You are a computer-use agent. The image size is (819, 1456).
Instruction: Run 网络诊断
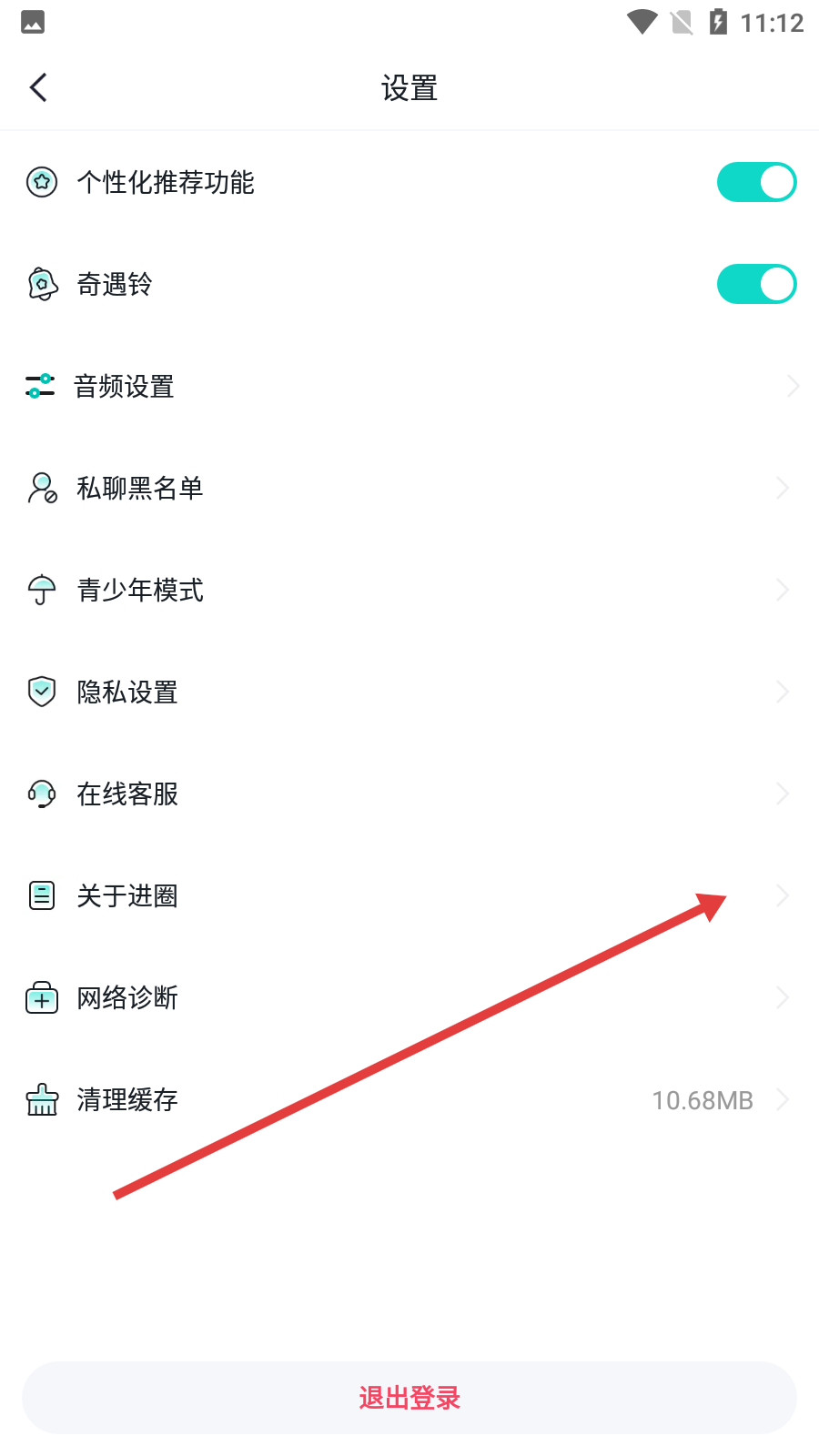click(409, 998)
